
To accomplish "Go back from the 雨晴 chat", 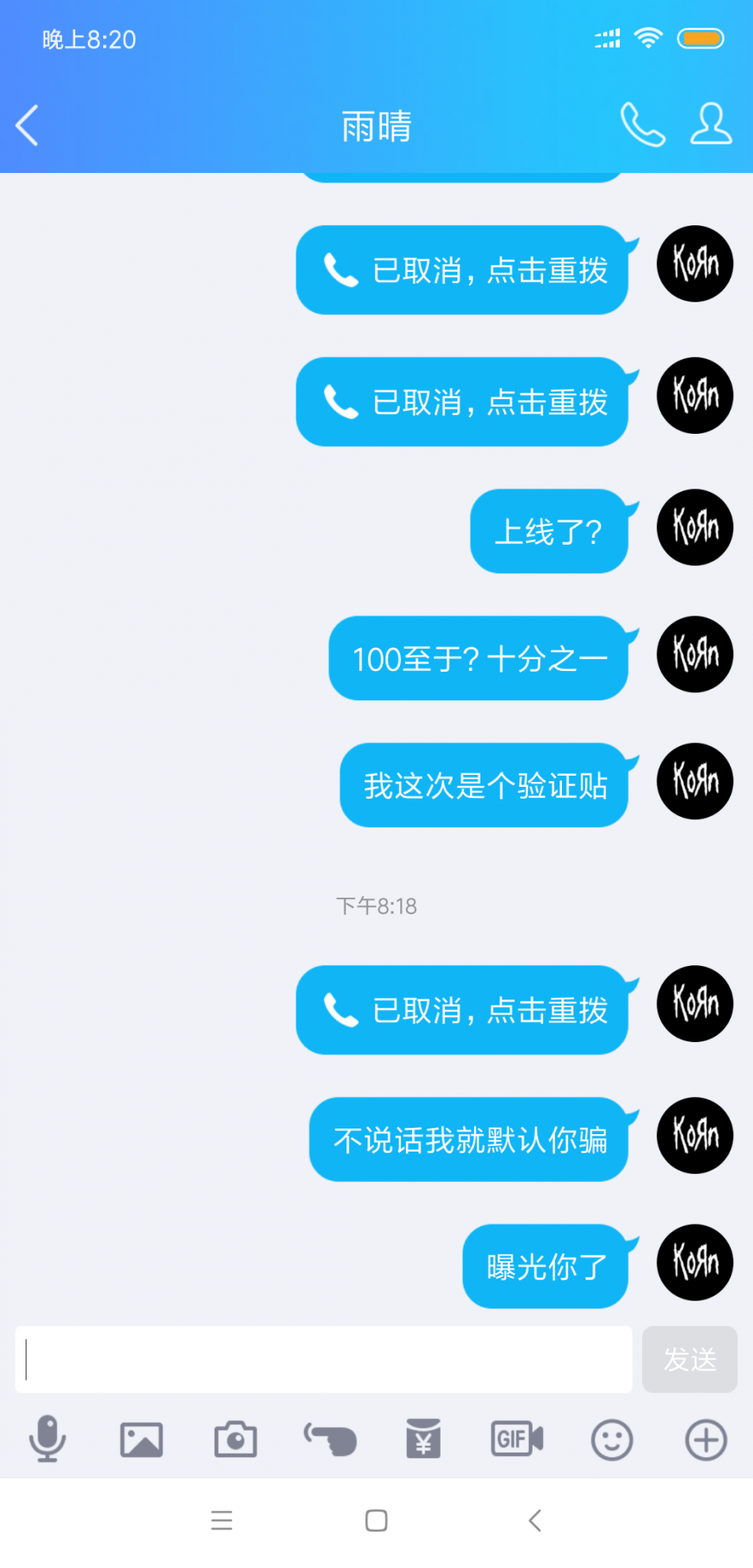I will click(27, 125).
